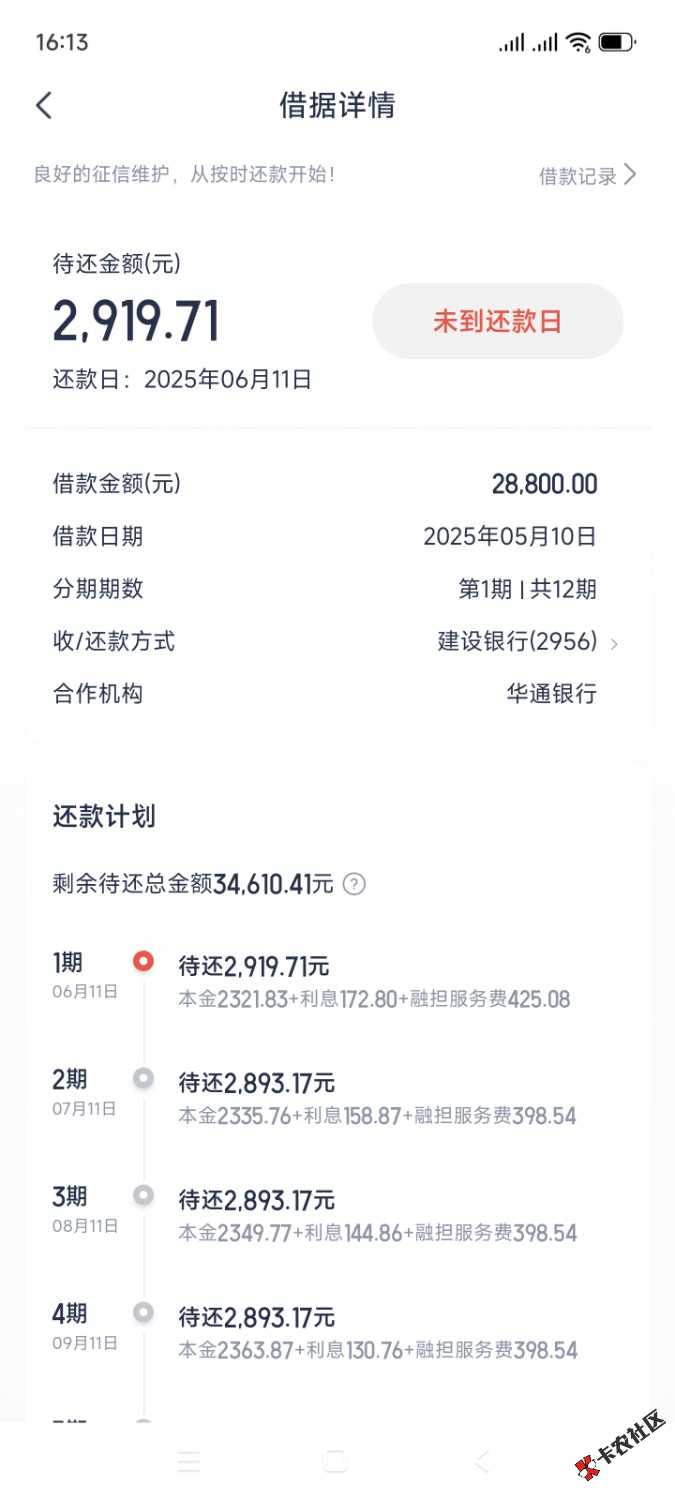Open 借款记录 loan records

click(587, 176)
